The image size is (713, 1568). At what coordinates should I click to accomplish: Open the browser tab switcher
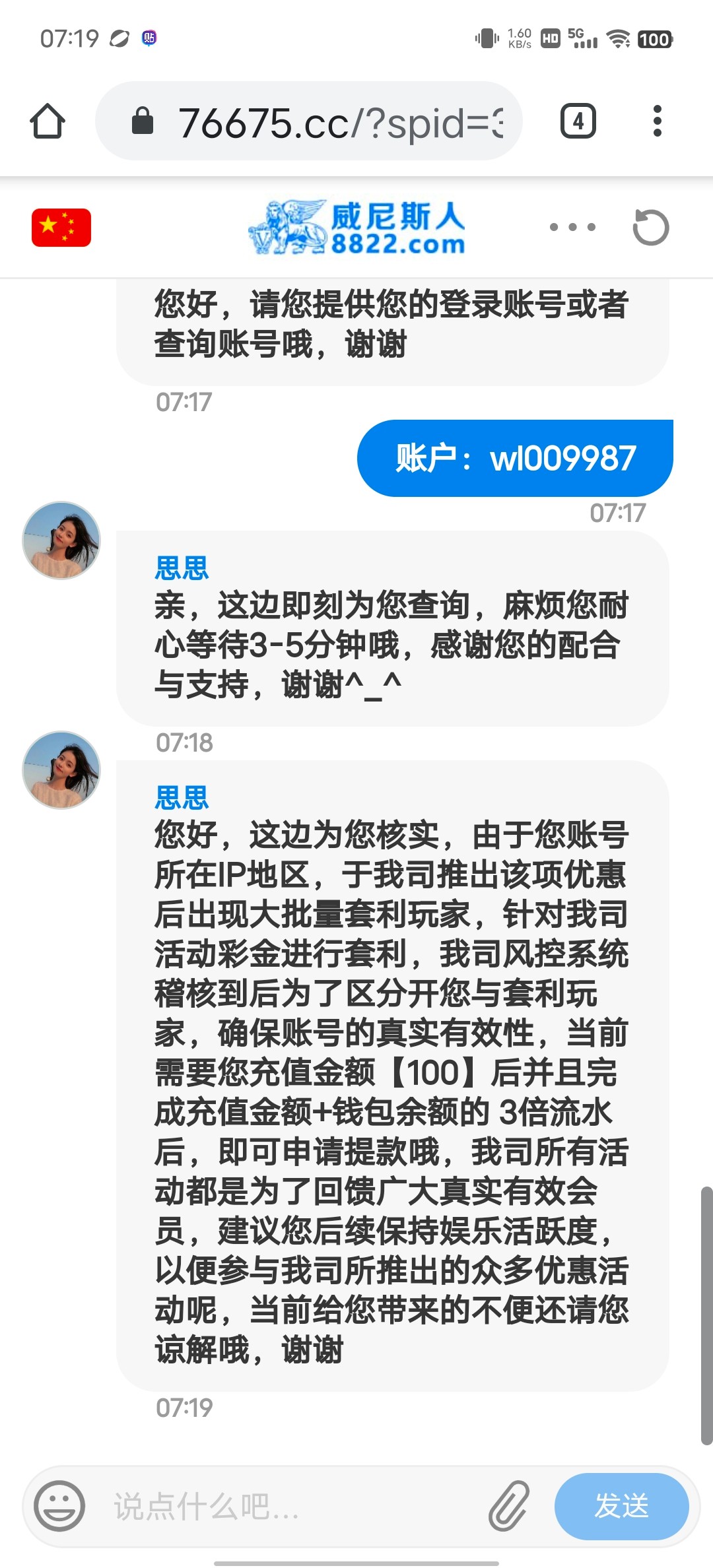(578, 121)
